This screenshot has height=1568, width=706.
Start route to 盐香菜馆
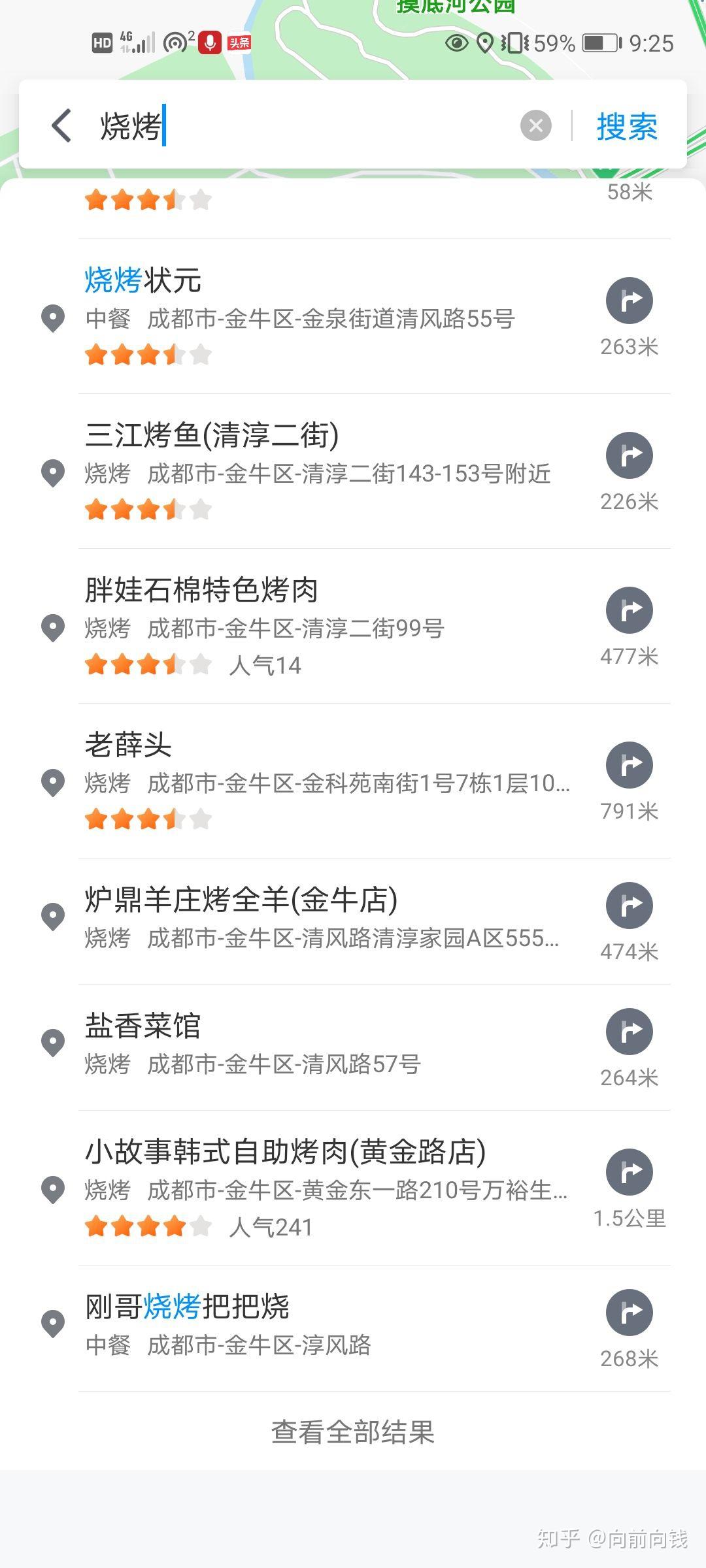coord(629,1032)
